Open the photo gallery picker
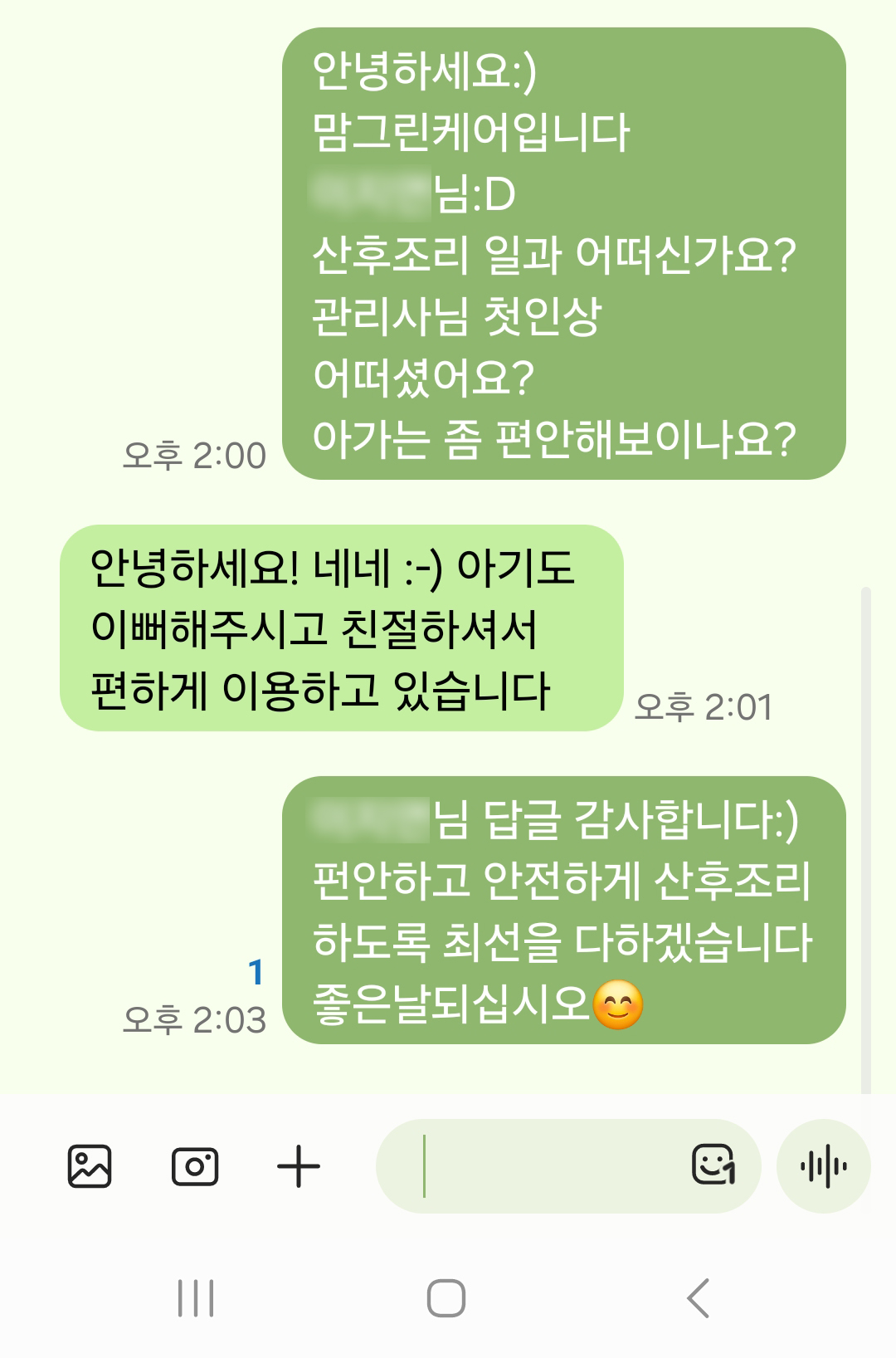The height and width of the screenshot is (1358, 896). 91,1165
